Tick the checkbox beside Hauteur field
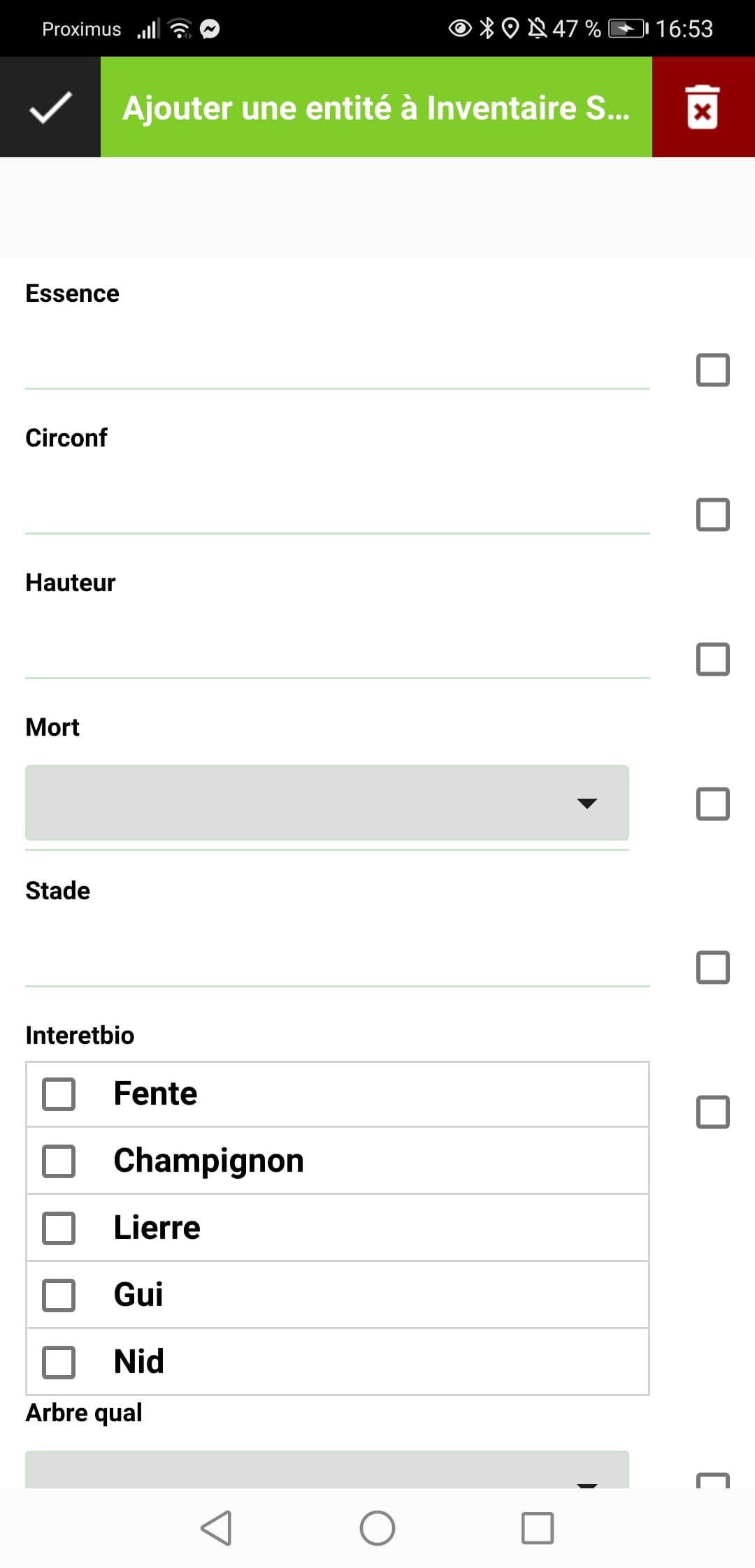This screenshot has width=755, height=1568. point(713,659)
